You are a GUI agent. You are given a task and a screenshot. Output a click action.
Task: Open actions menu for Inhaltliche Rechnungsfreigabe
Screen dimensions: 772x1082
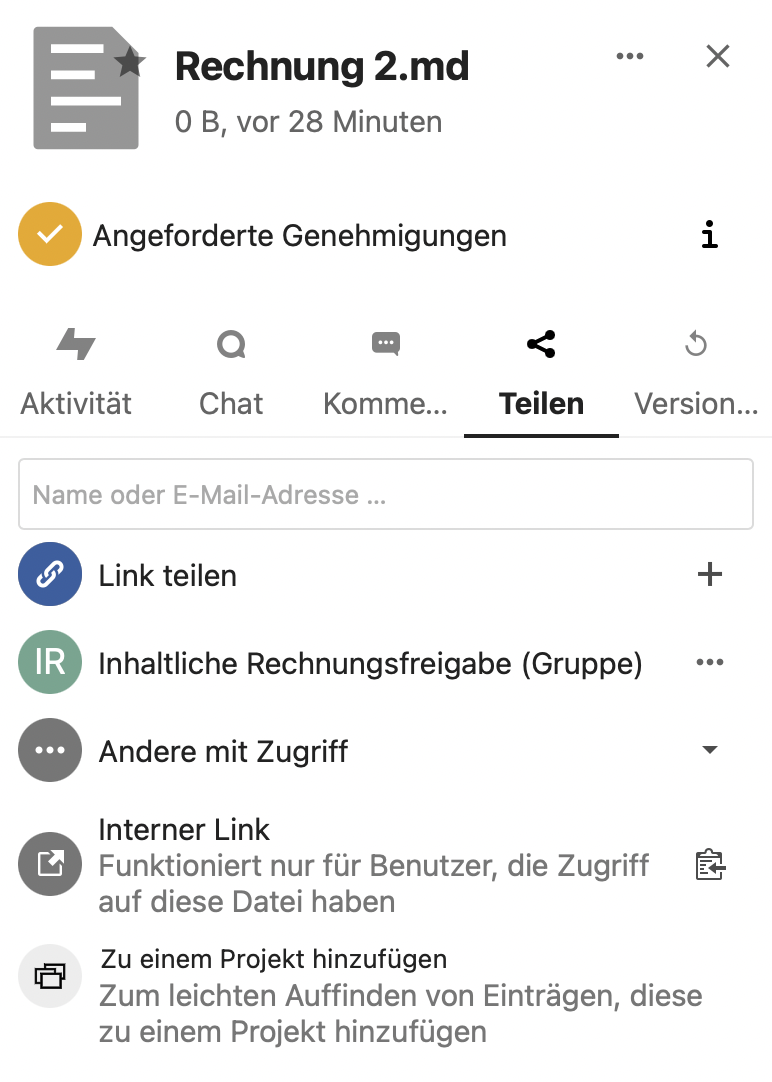point(710,662)
